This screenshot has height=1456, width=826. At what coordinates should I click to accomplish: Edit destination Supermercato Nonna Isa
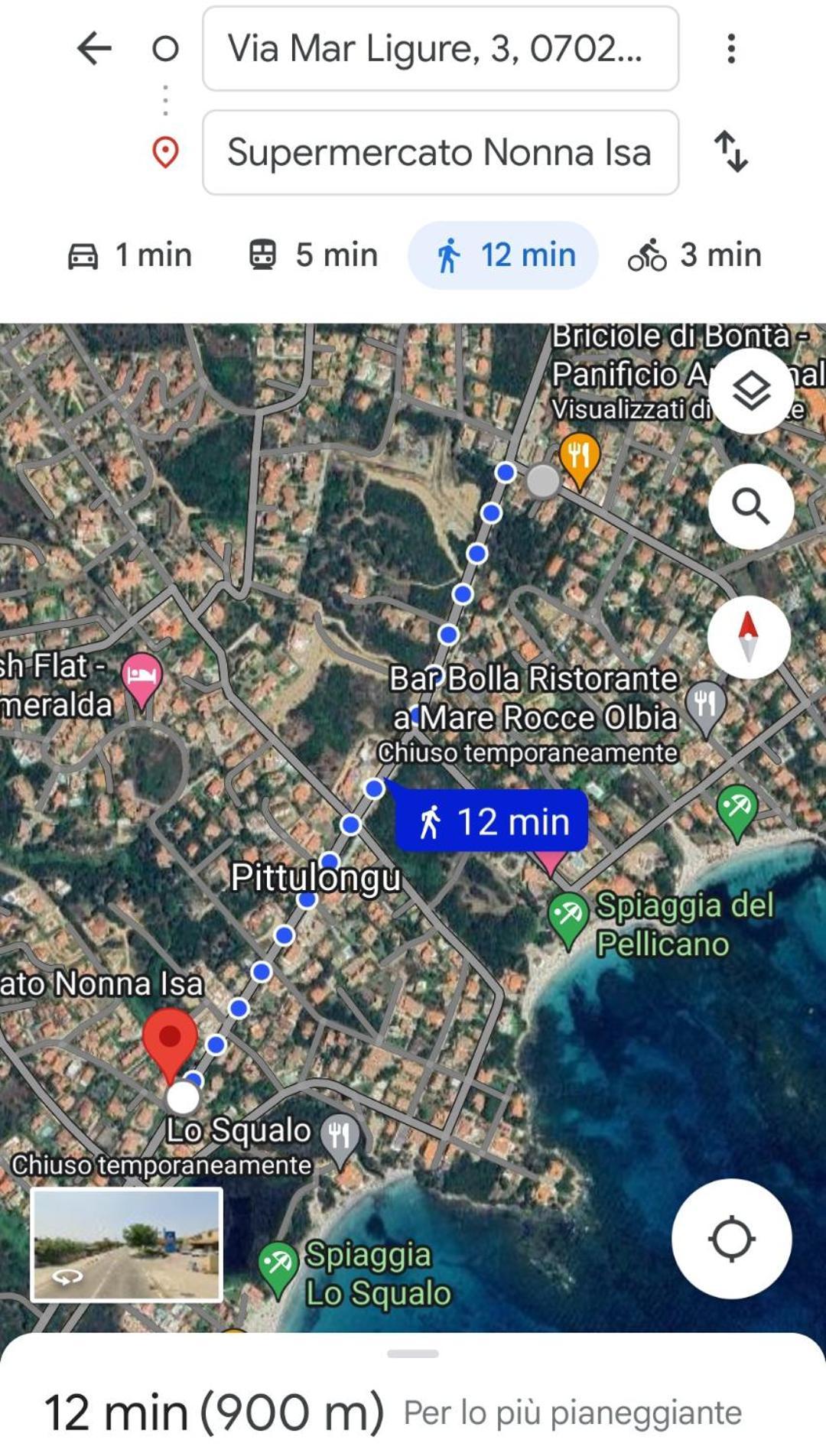tap(440, 152)
